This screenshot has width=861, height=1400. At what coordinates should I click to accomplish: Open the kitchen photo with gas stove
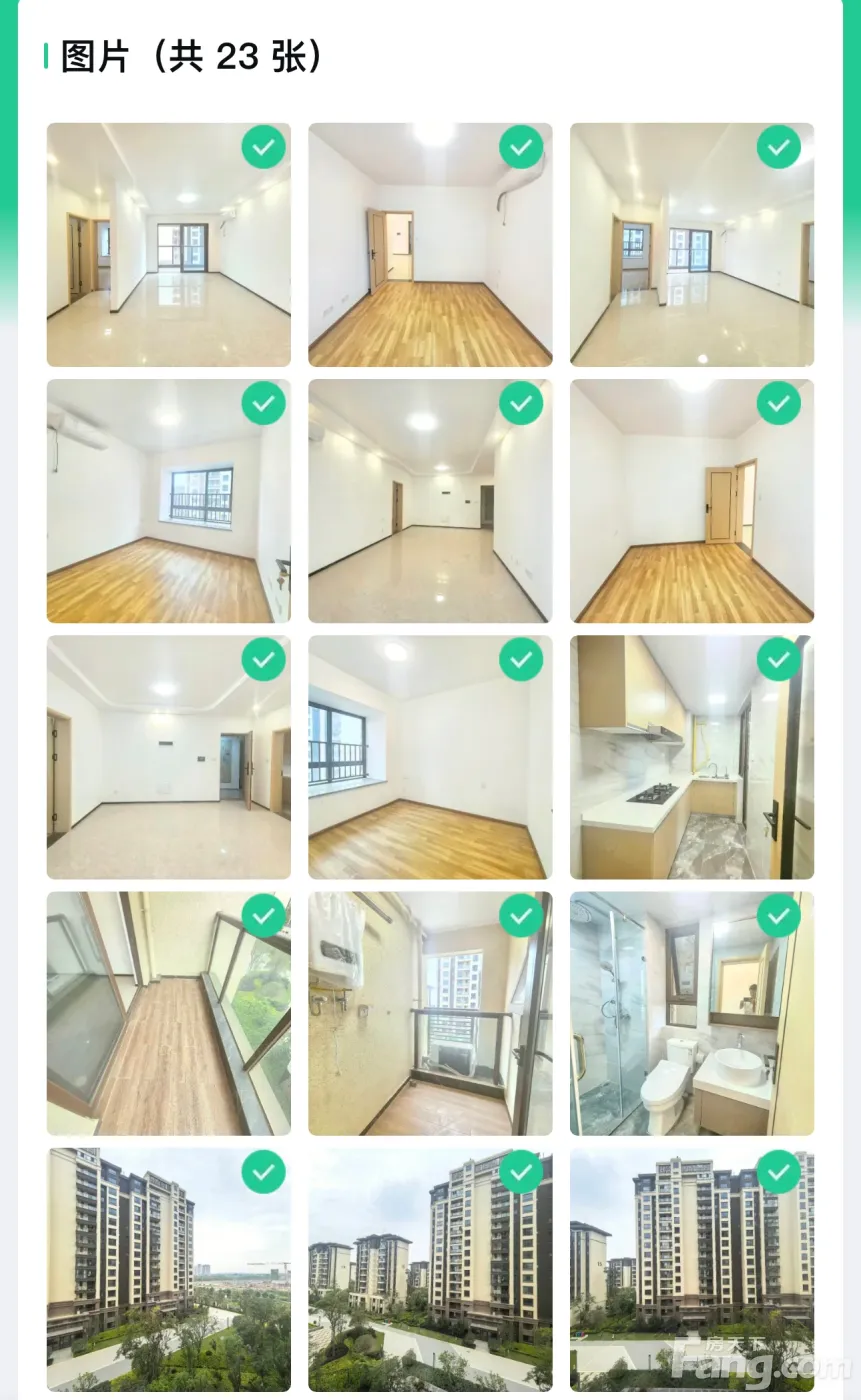(x=680, y=770)
